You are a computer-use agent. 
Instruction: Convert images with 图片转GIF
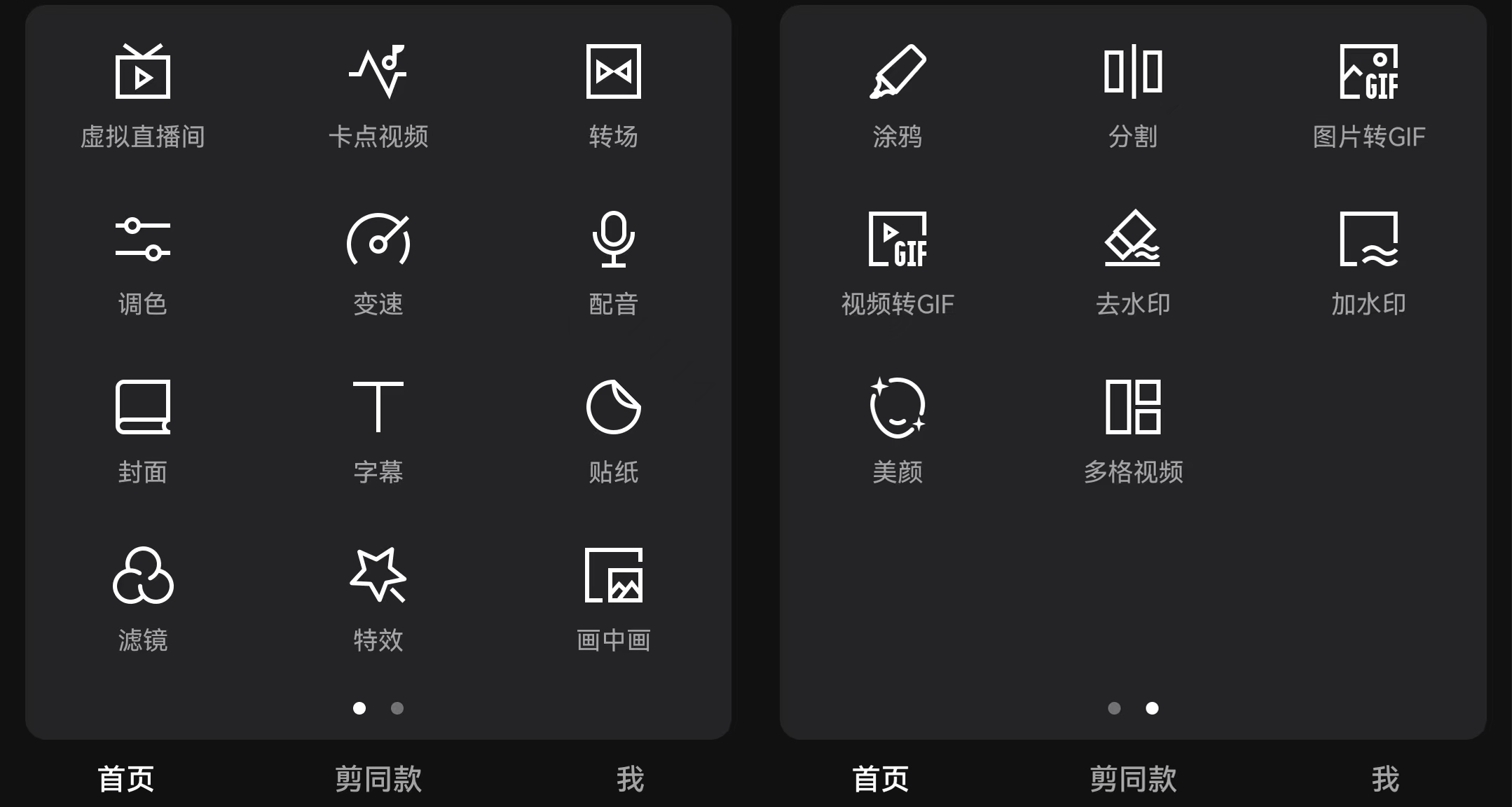(x=1369, y=95)
